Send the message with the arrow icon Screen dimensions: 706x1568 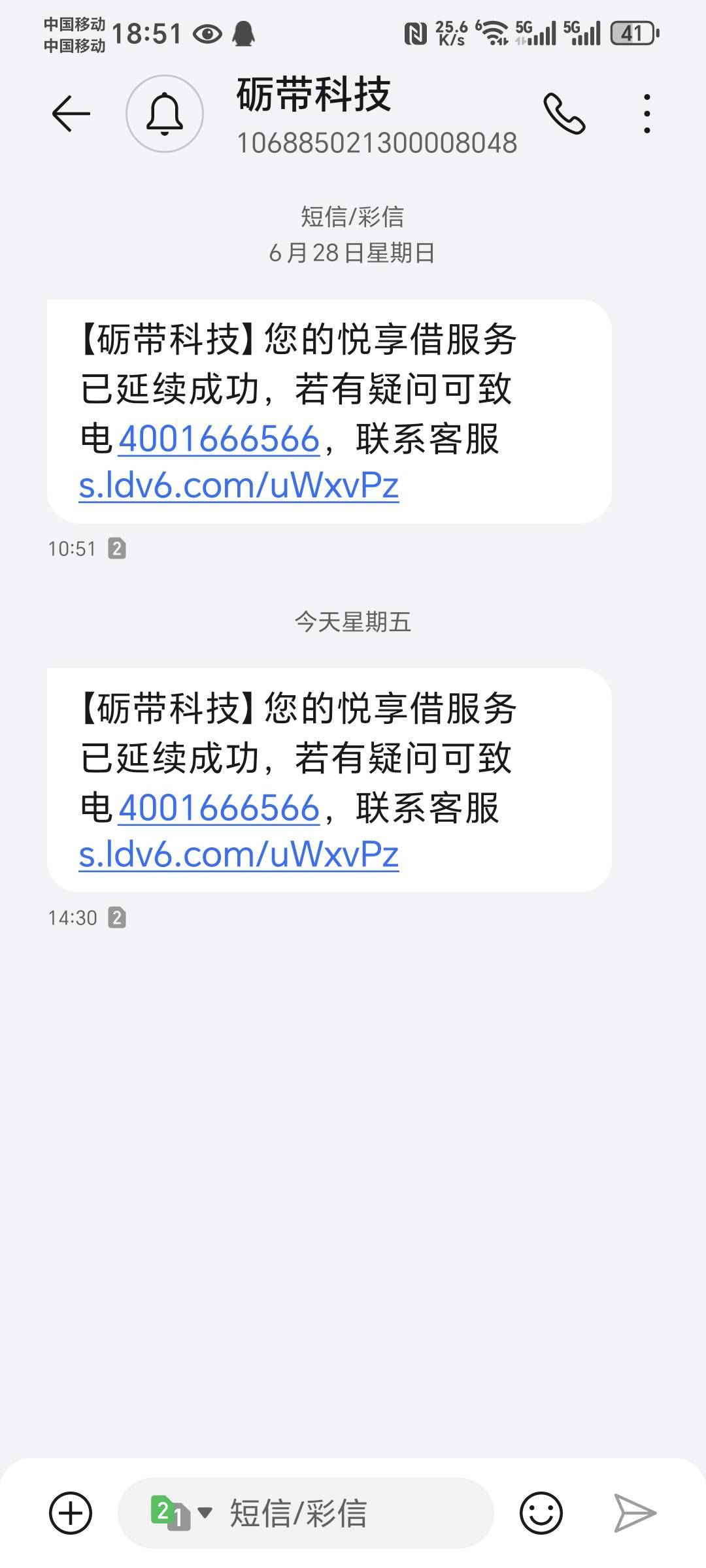[635, 1513]
